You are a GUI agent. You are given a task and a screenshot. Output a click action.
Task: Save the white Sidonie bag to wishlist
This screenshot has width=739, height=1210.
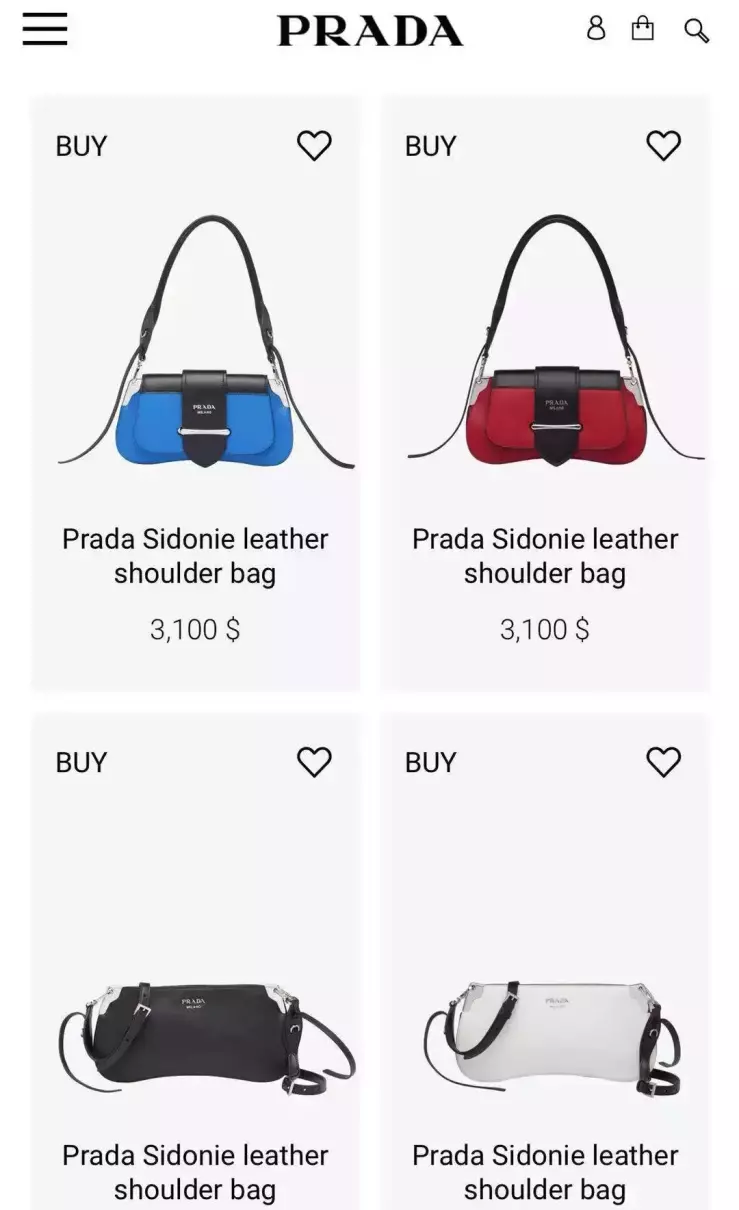click(x=663, y=762)
